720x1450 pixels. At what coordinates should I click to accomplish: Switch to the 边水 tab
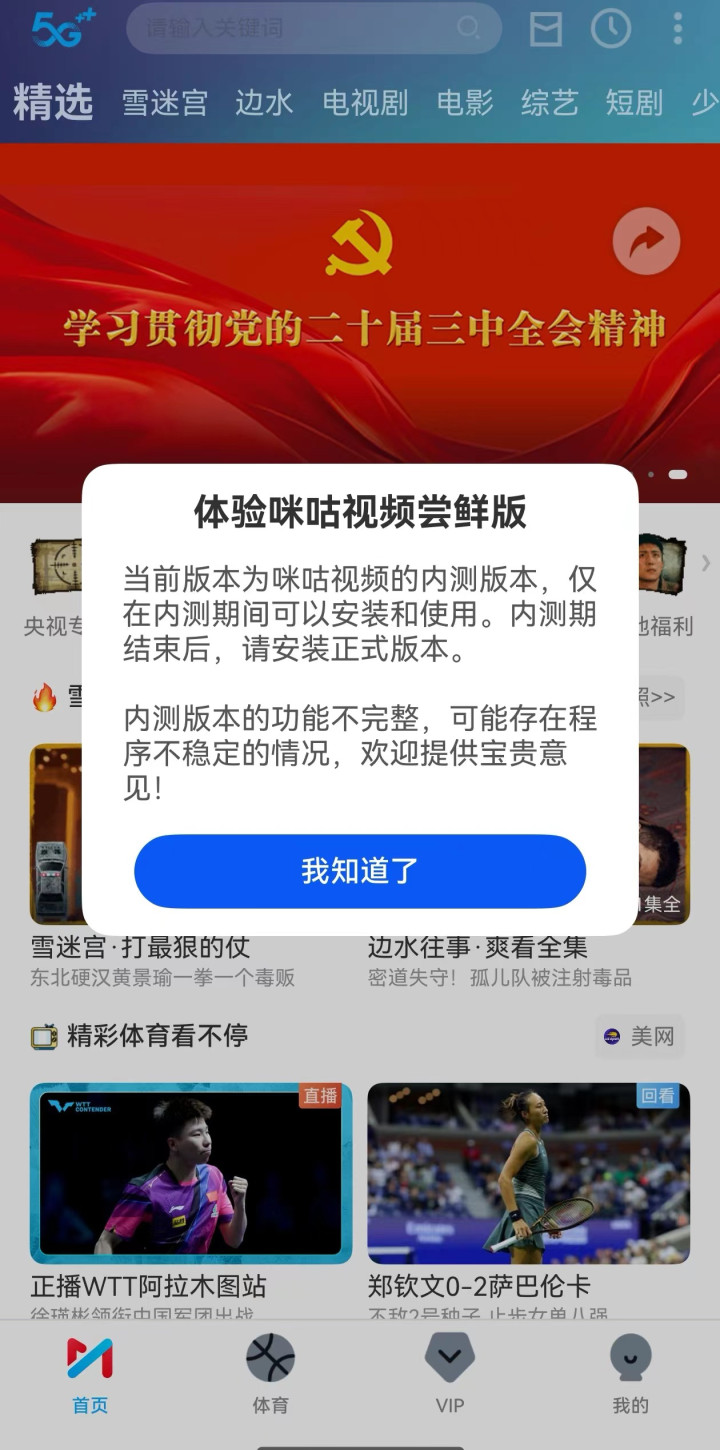(x=264, y=103)
